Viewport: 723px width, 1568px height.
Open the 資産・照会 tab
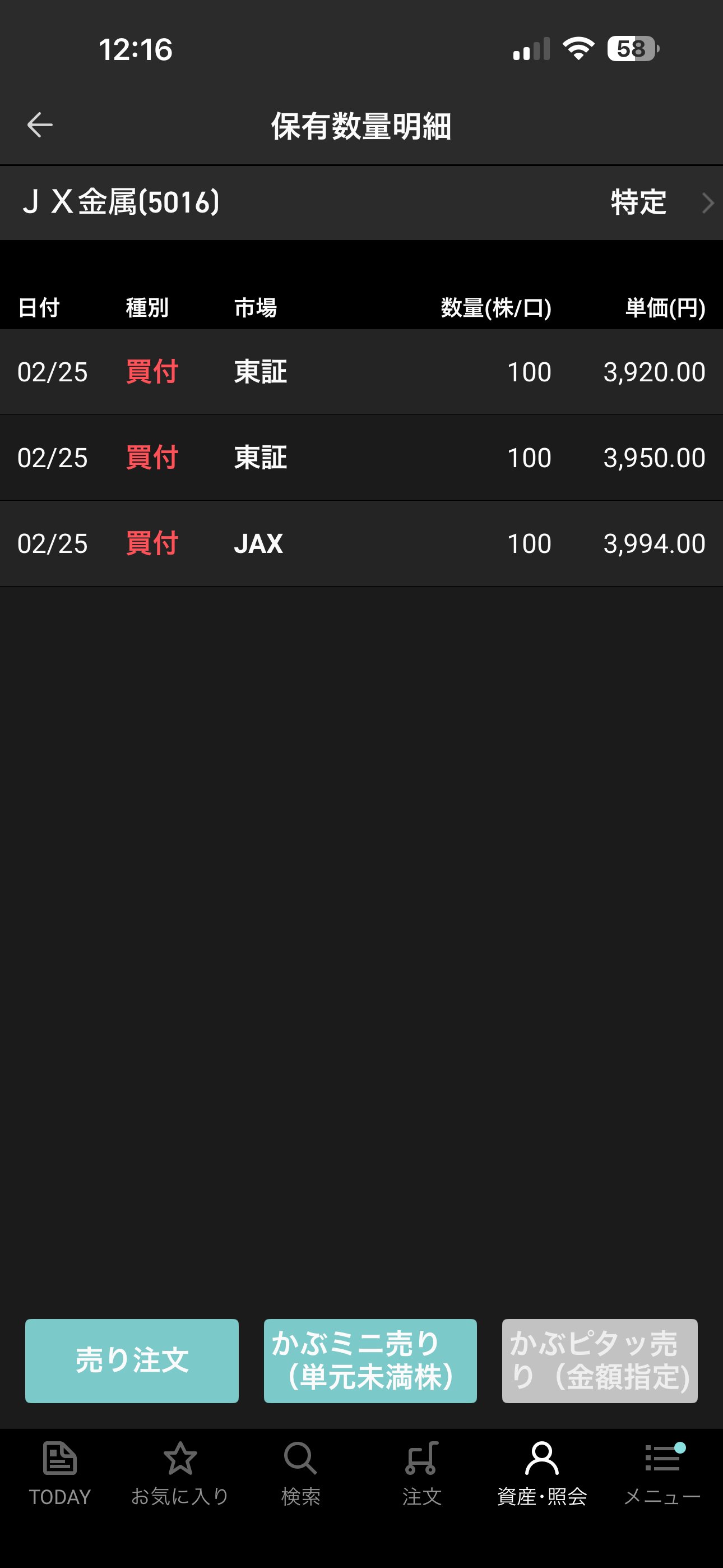pyautogui.click(x=541, y=1473)
